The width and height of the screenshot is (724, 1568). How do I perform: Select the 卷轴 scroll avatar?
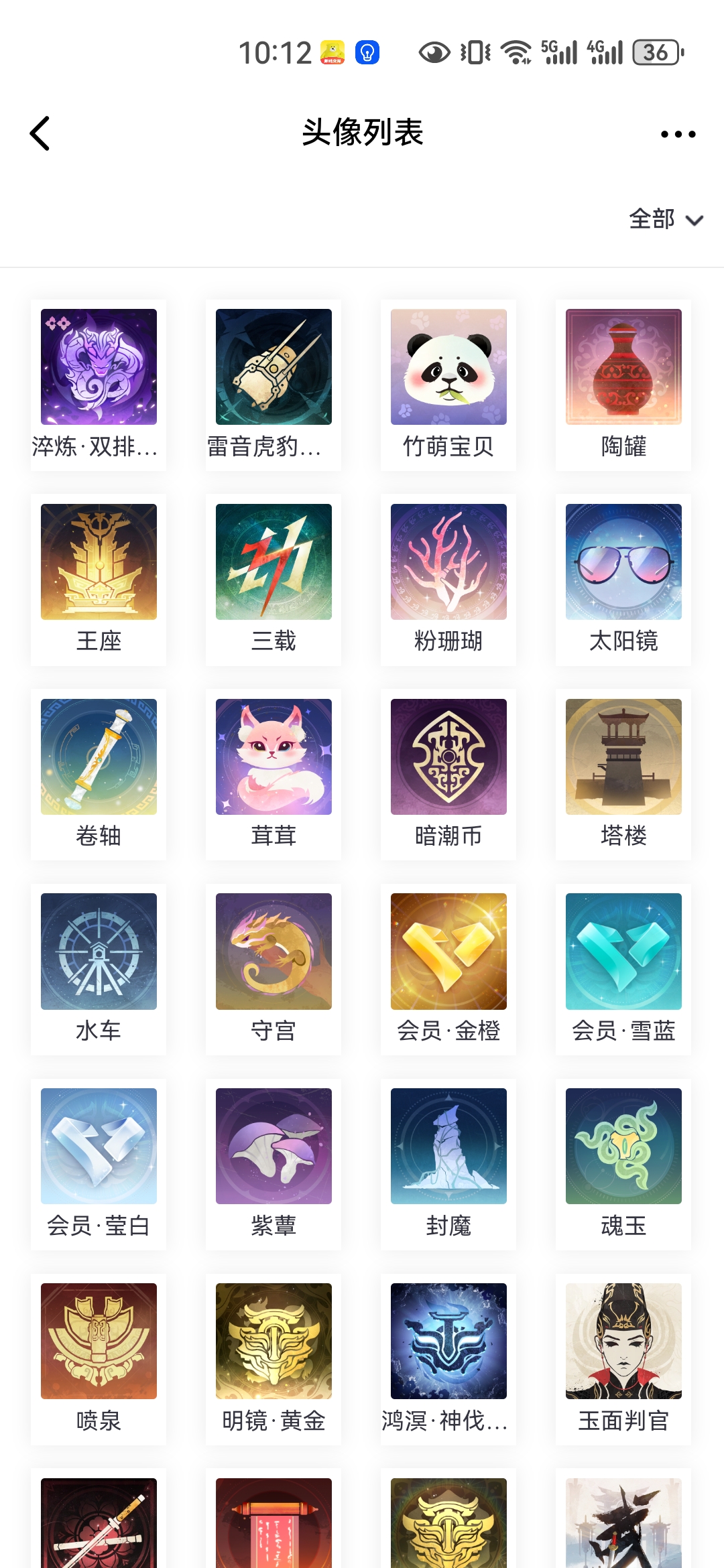98,756
